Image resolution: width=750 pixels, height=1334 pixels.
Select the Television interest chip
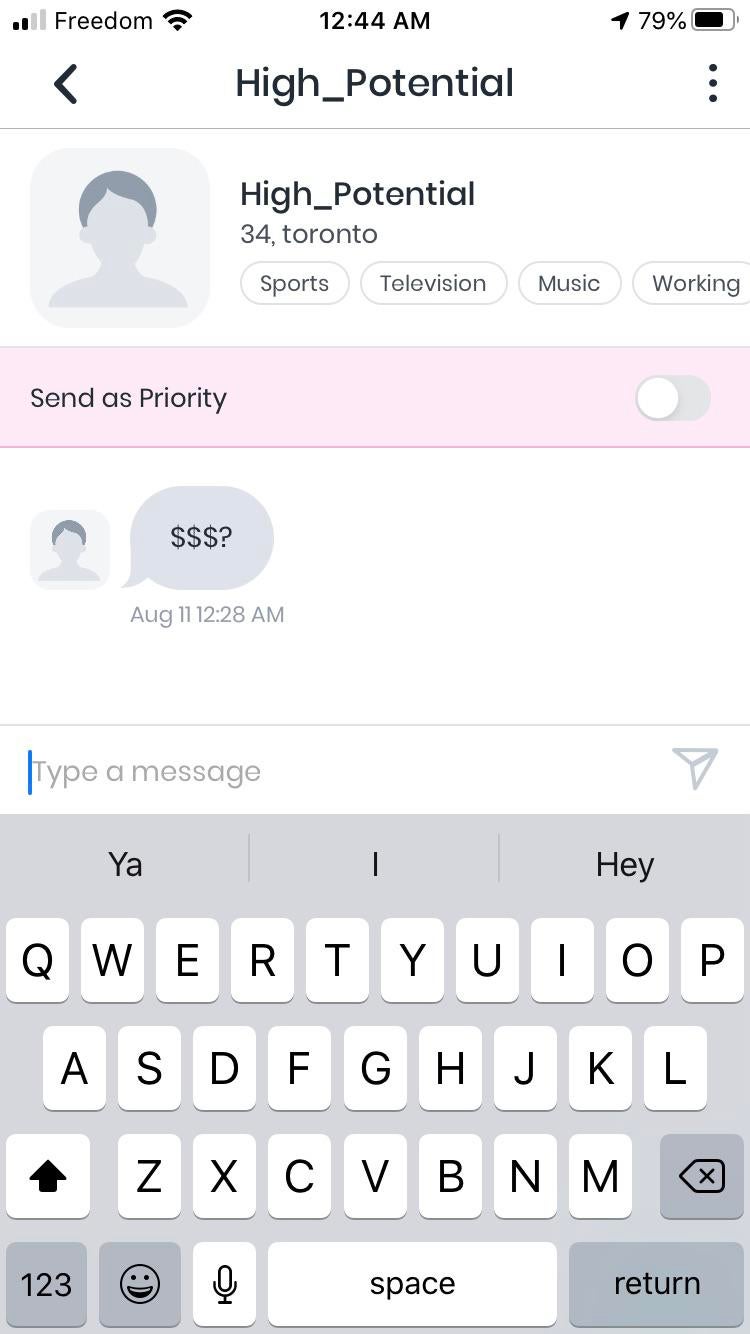click(x=433, y=283)
